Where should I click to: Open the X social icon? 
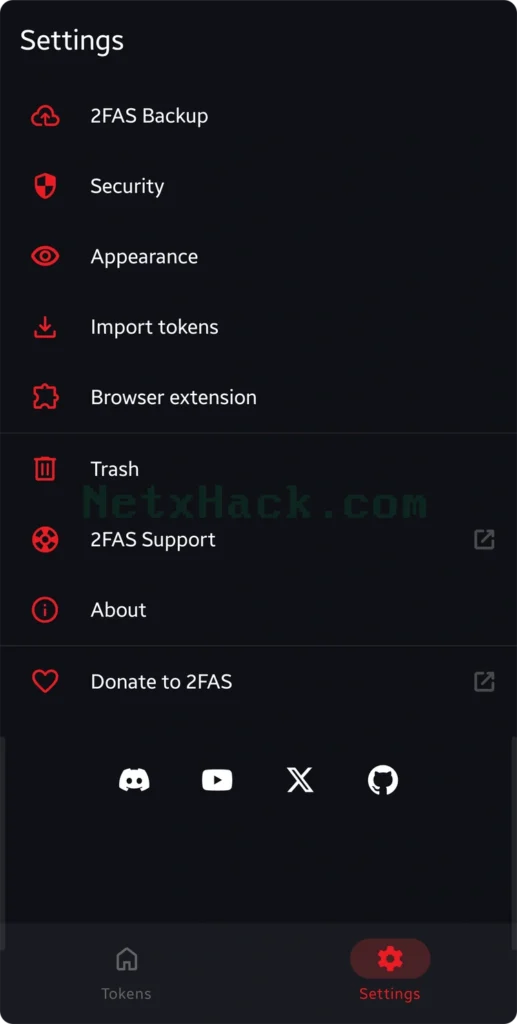click(300, 780)
